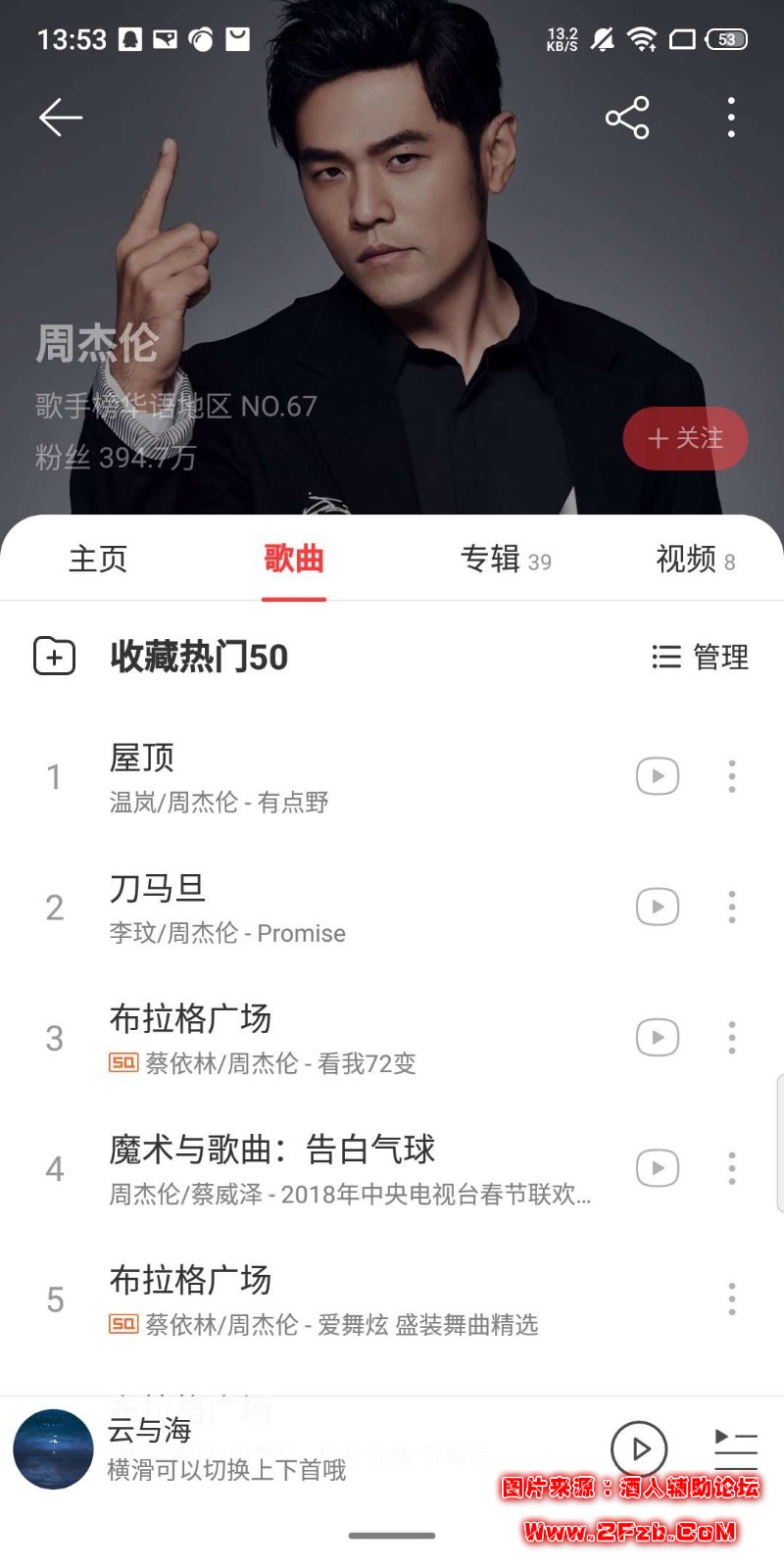Open more options for 刀马旦
The width and height of the screenshot is (784, 1568).
tap(731, 907)
